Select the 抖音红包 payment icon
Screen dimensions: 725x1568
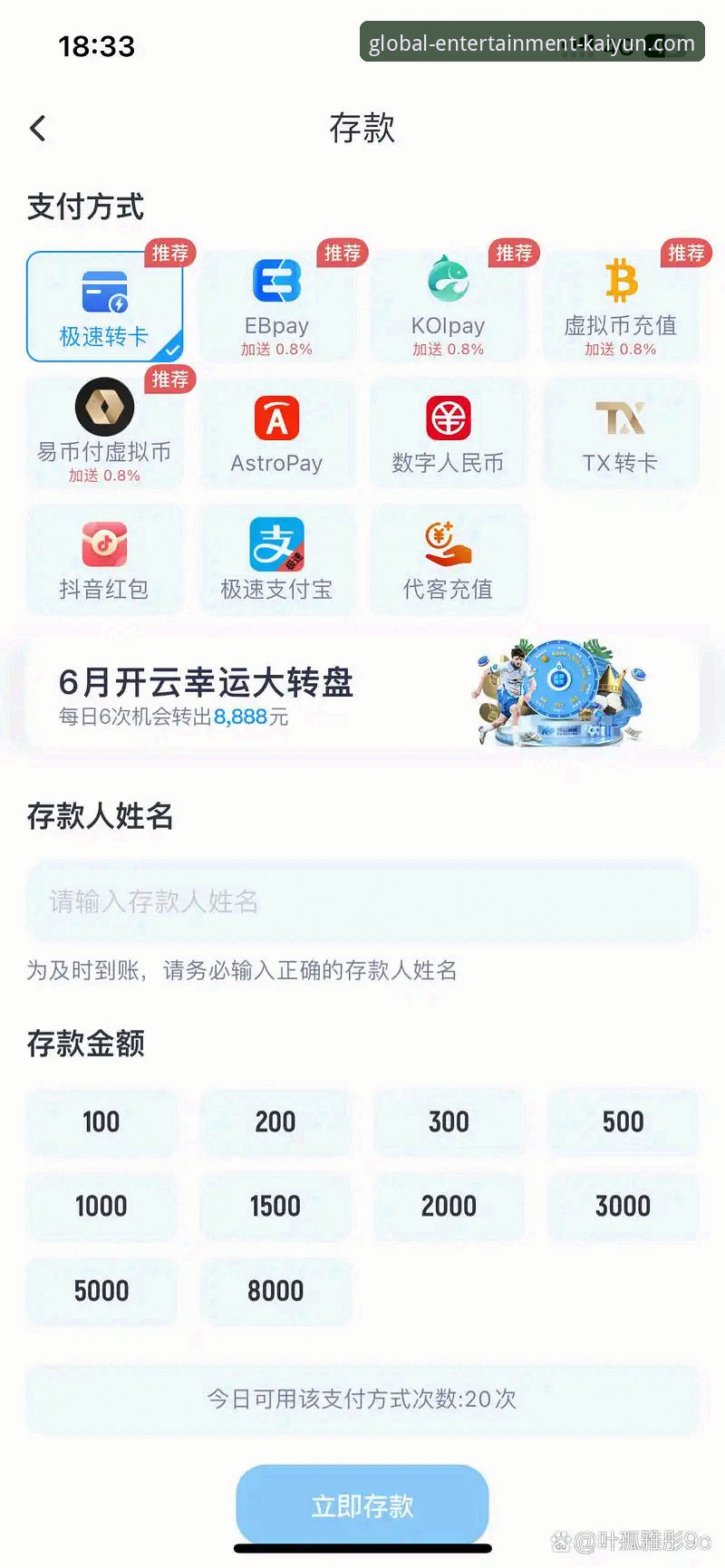point(104,545)
